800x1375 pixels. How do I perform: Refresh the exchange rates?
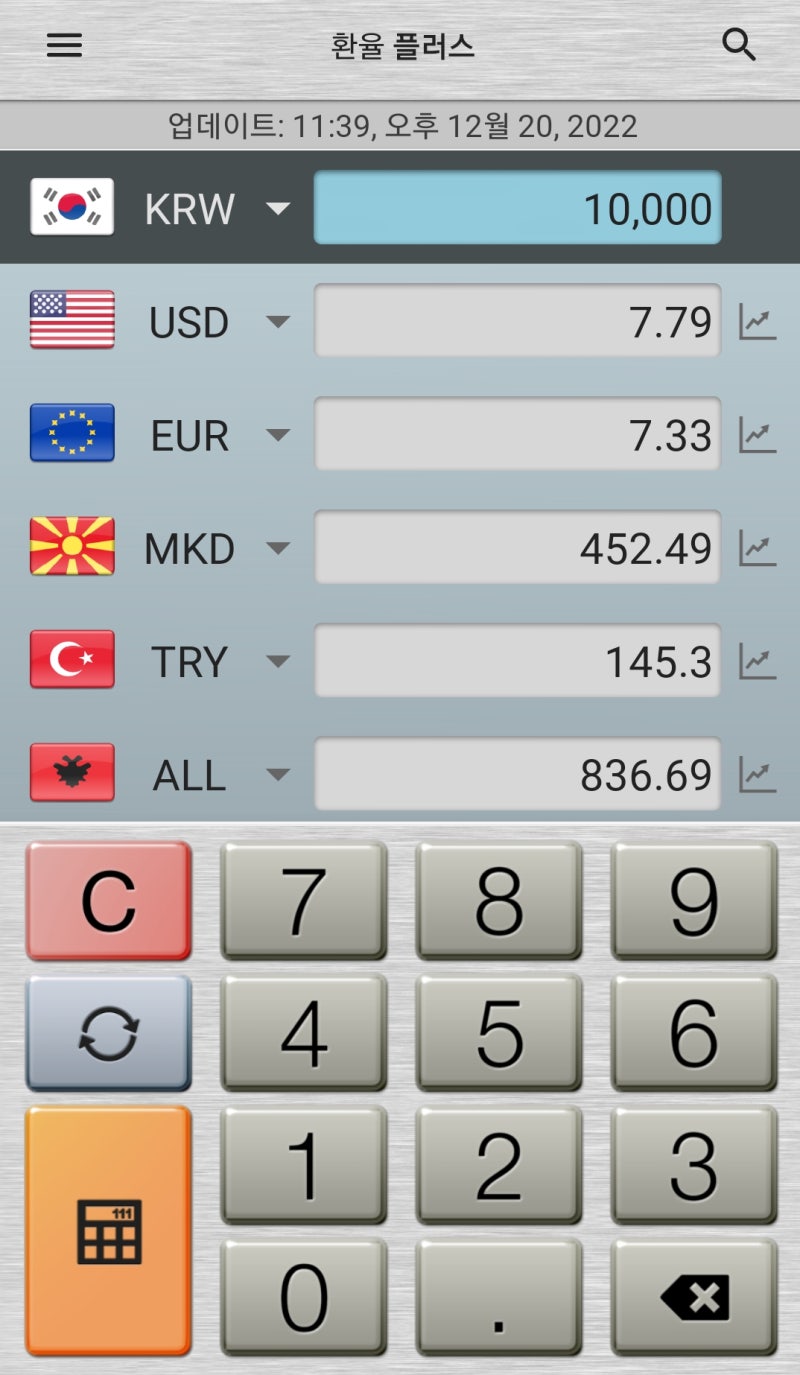point(108,1033)
